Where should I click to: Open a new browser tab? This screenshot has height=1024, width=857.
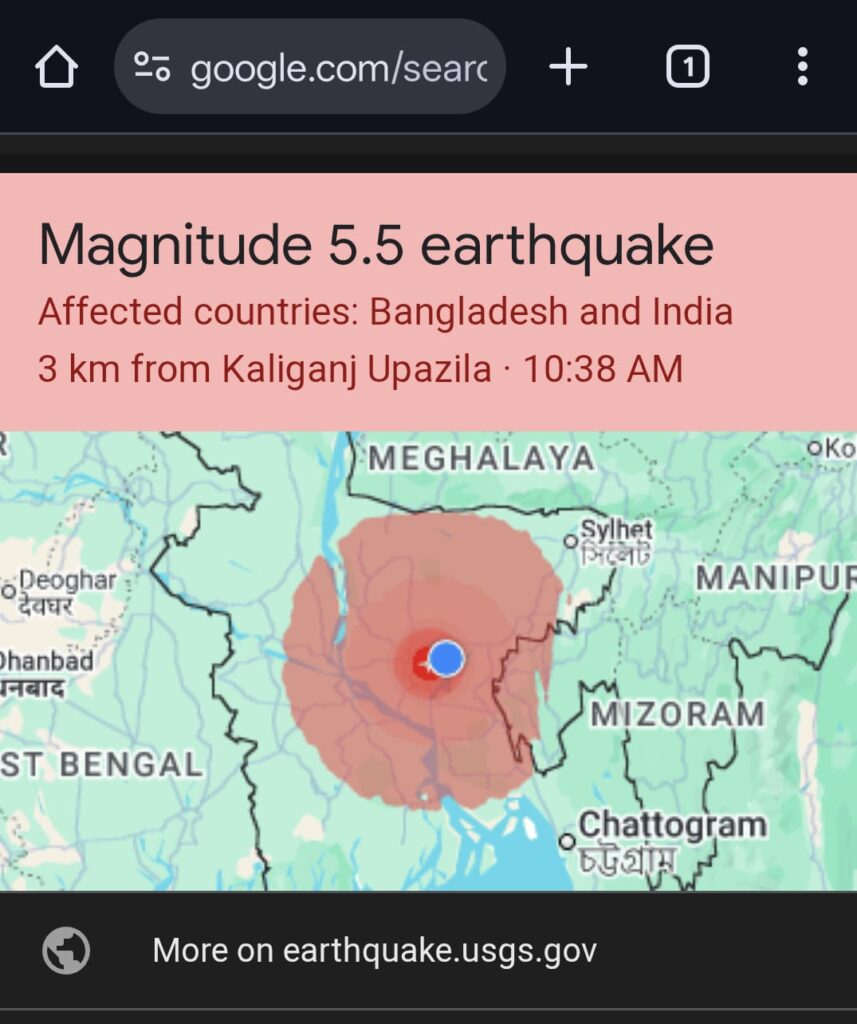(x=568, y=68)
